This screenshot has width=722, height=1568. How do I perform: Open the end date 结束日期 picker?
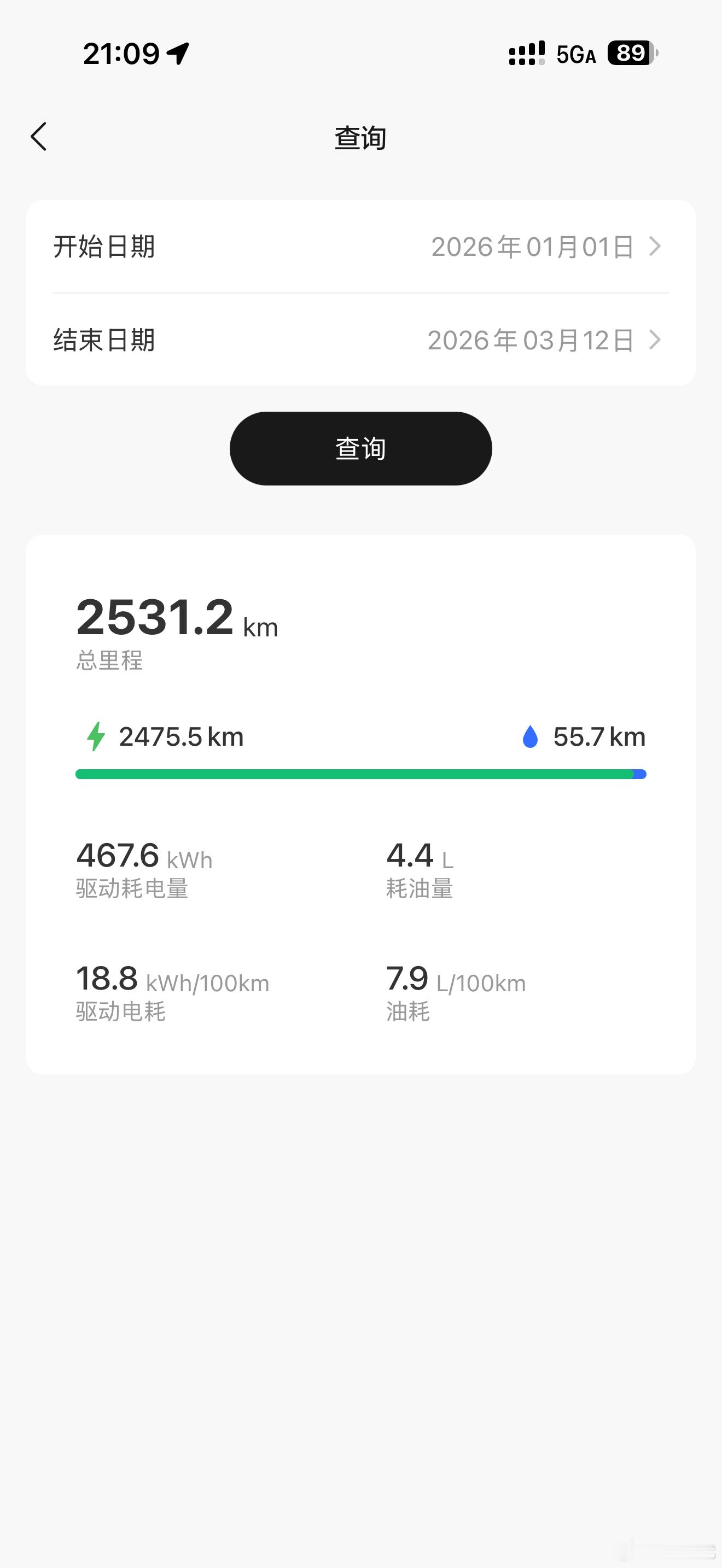pos(361,341)
